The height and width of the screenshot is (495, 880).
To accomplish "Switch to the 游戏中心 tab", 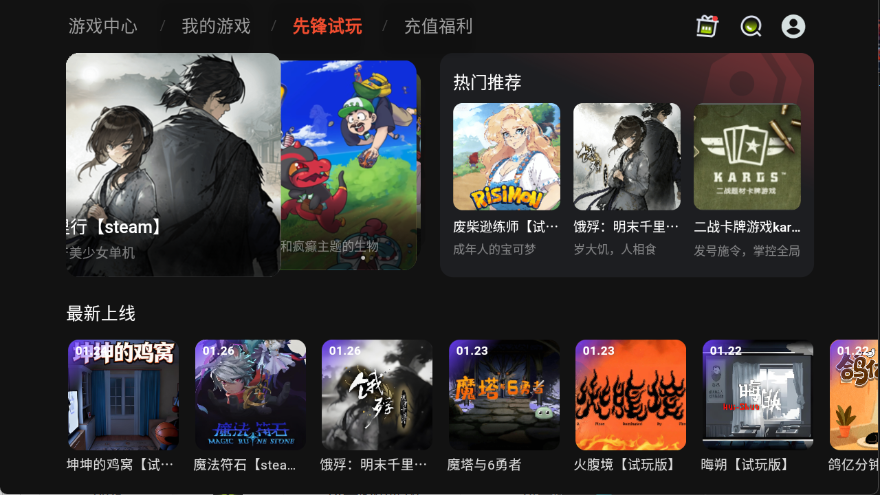I will click(103, 27).
